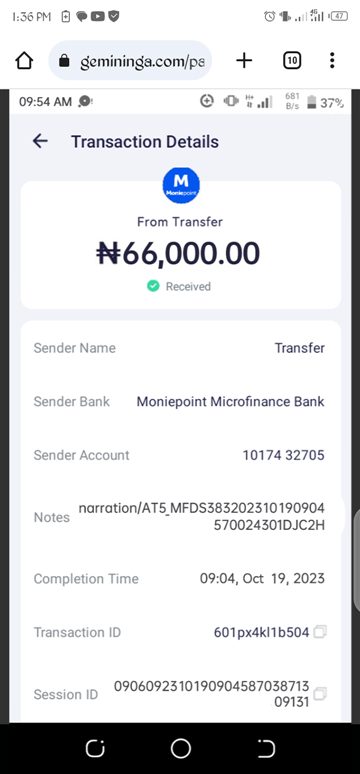Navigate back with the system back button

pos(266,748)
